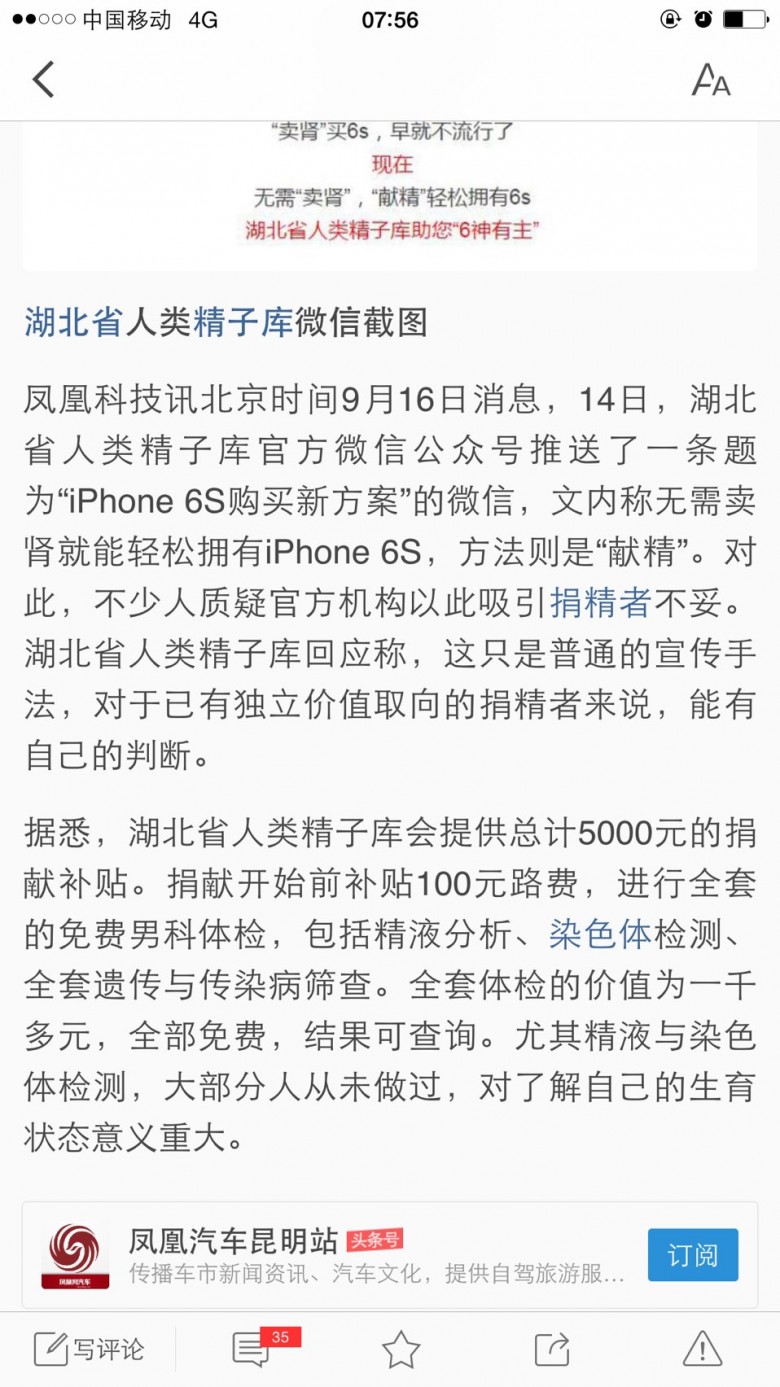Screen dimensions: 780x1387
Task: Open the 精子库 link in the caption
Action: [x=243, y=322]
